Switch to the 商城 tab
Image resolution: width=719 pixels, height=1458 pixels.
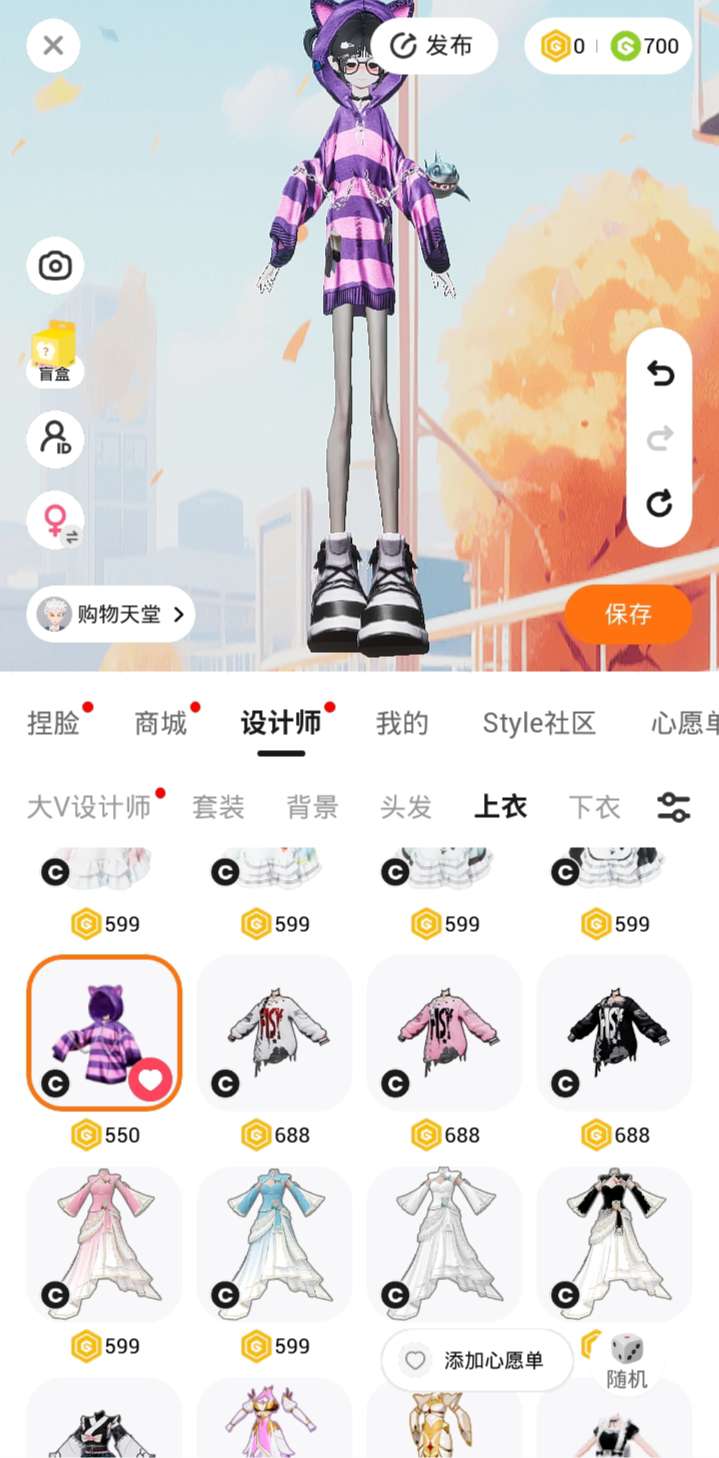point(161,723)
